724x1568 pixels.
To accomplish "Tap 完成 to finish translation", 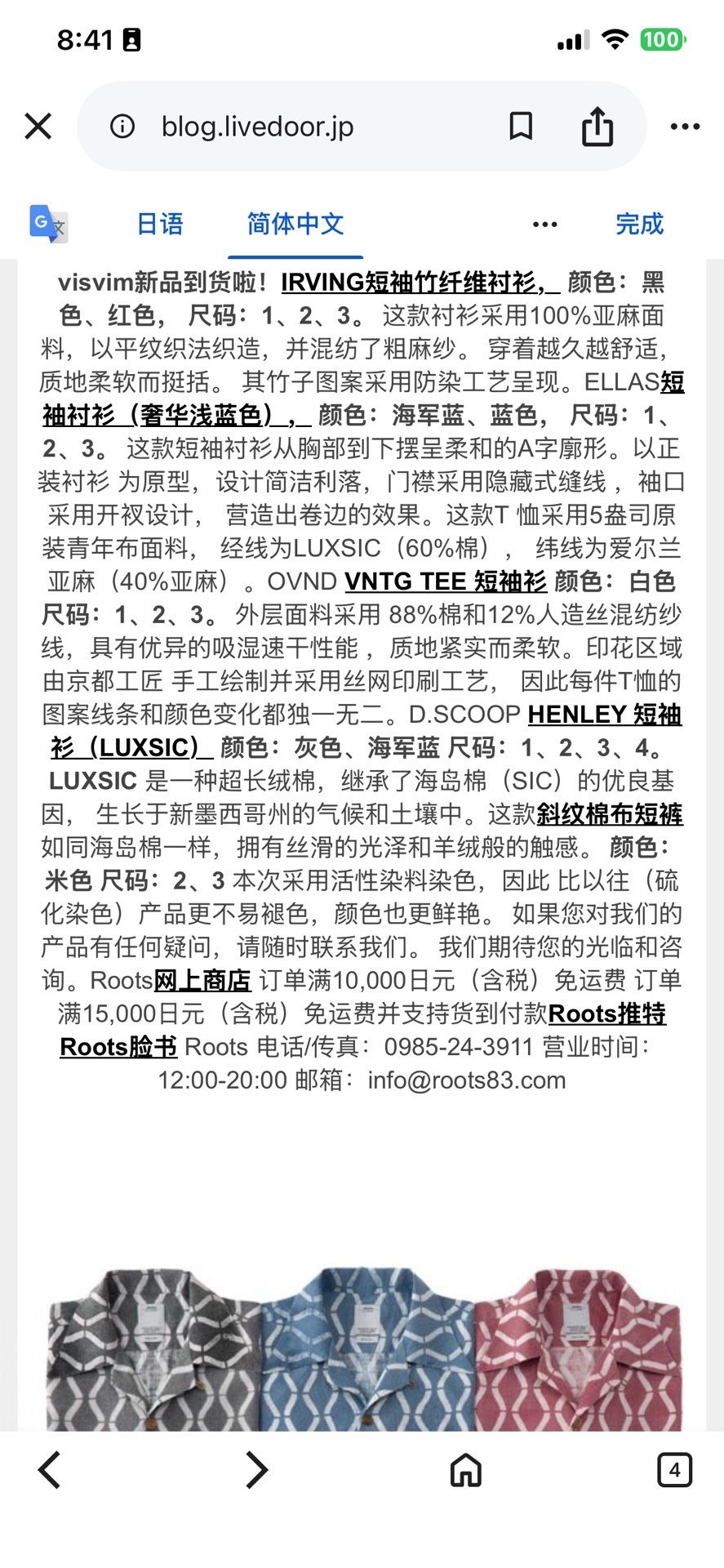I will click(639, 224).
